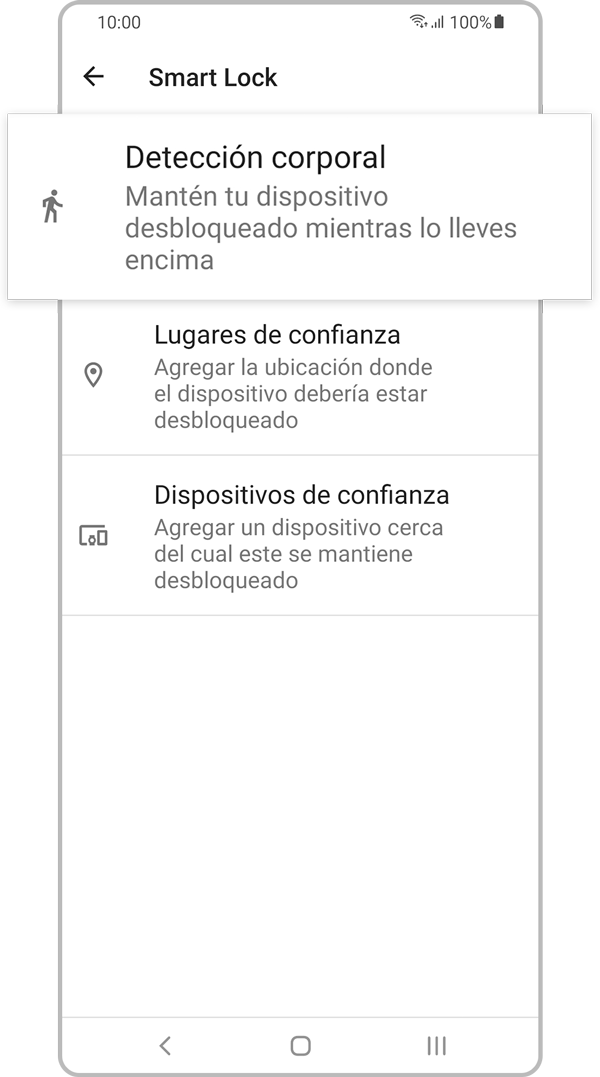Go back from Smart Lock

point(93,77)
